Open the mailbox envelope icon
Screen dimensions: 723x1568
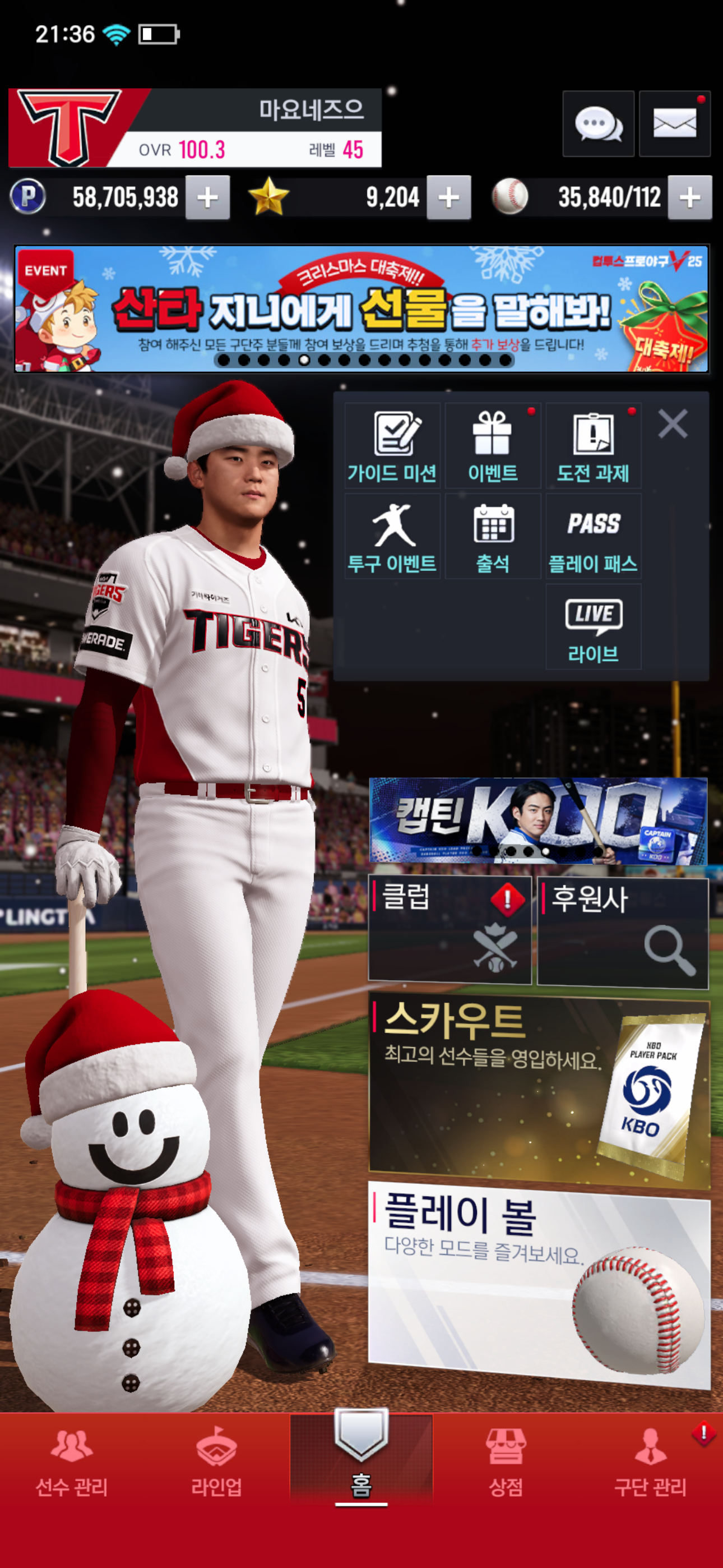(674, 124)
